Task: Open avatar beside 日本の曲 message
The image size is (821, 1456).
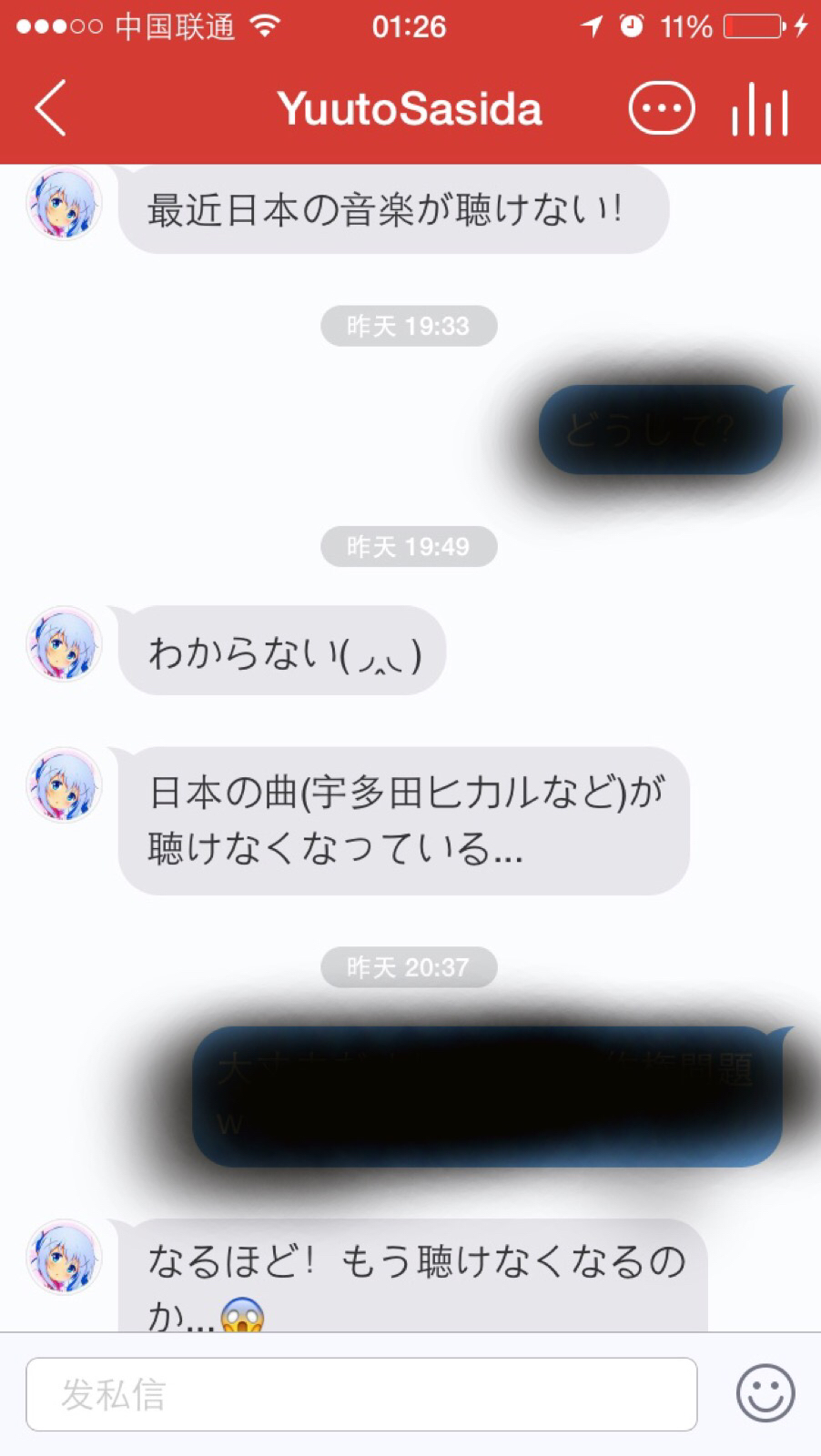Action: (x=64, y=785)
